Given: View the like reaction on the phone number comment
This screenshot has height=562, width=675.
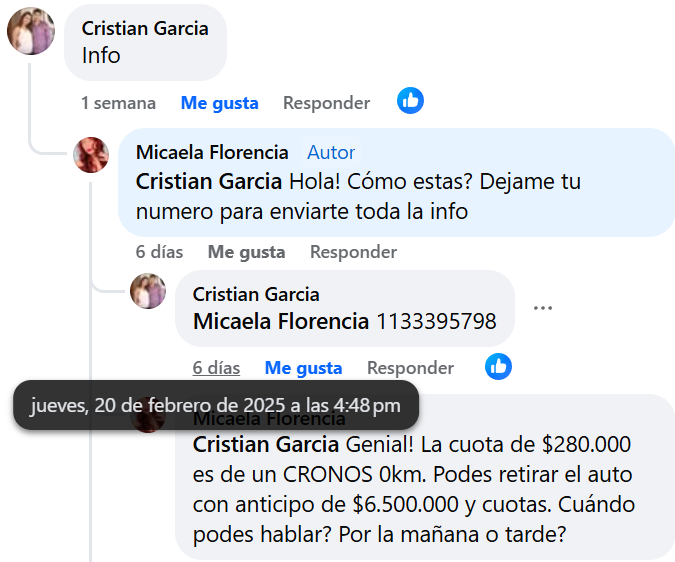Looking at the screenshot, I should pyautogui.click(x=498, y=367).
